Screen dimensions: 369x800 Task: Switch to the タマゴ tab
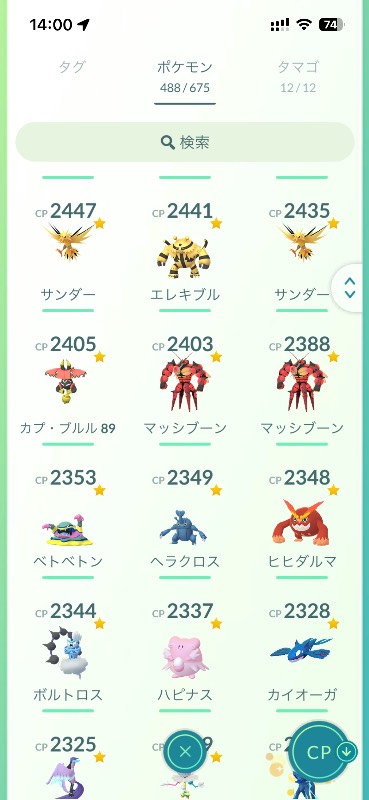tap(298, 76)
